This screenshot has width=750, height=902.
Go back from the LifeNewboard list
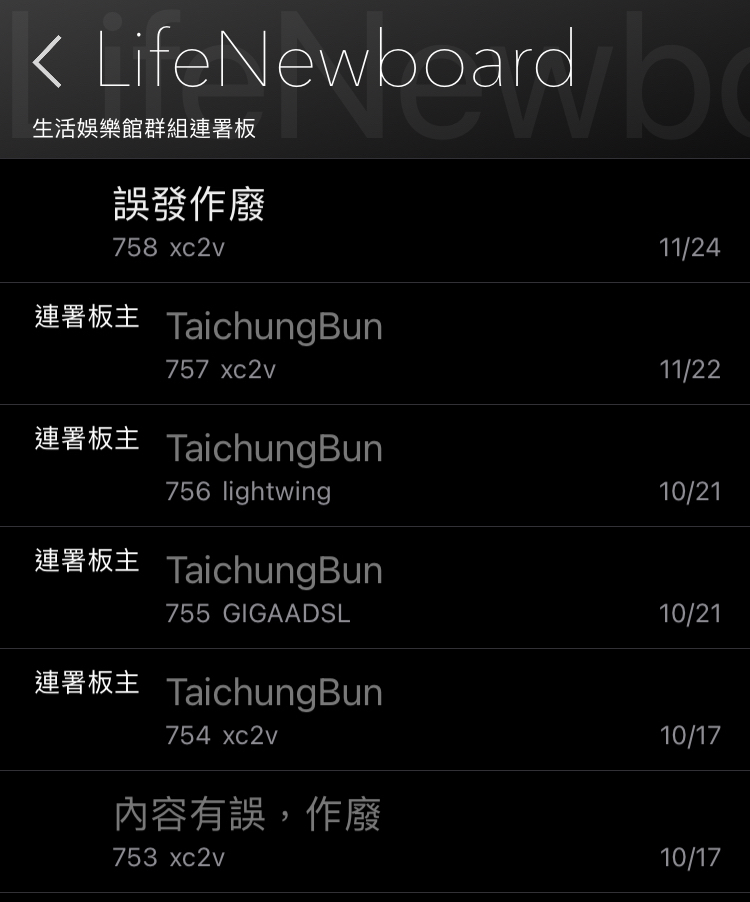pyautogui.click(x=47, y=62)
